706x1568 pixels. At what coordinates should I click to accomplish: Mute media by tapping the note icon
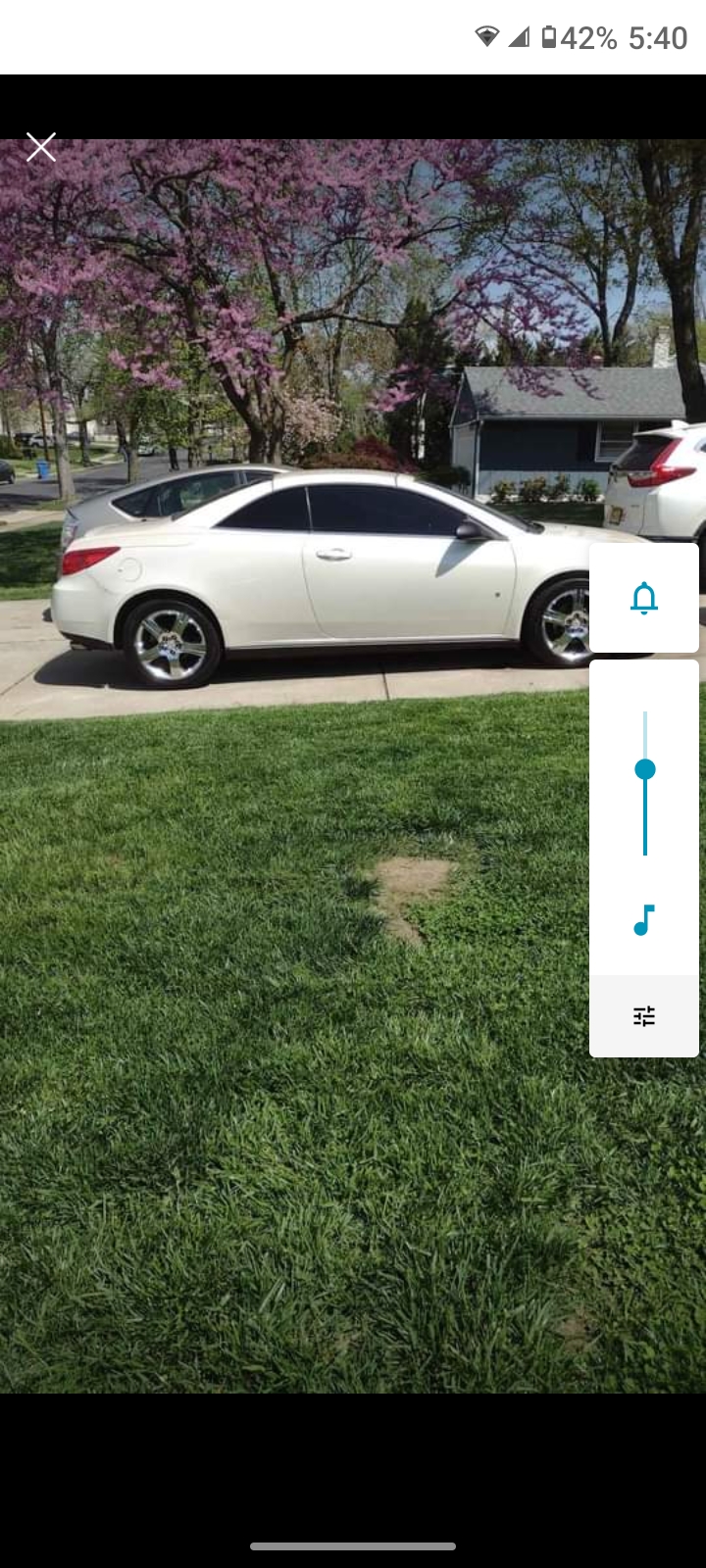click(644, 919)
